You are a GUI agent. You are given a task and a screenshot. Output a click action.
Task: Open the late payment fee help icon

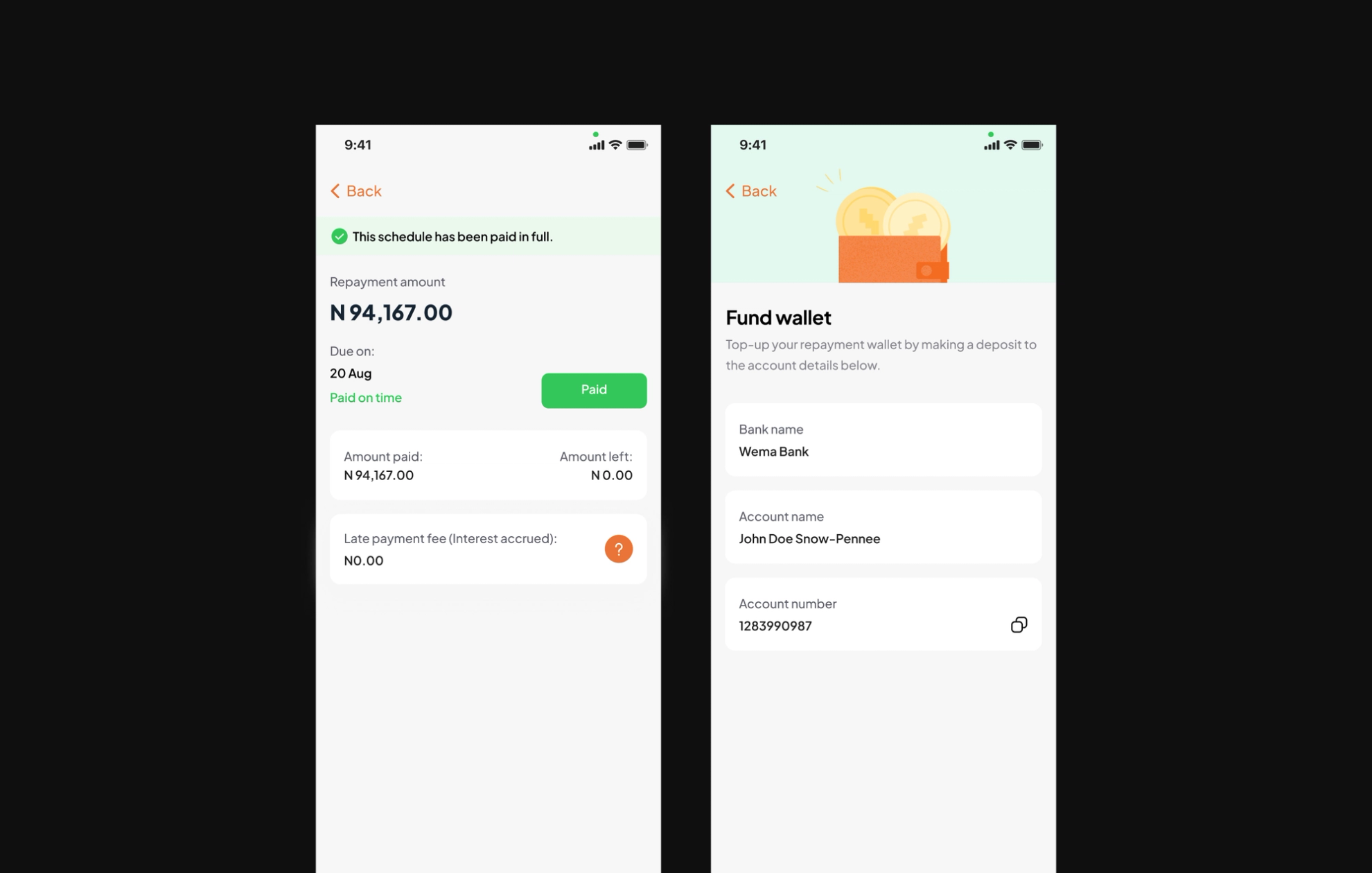[618, 549]
